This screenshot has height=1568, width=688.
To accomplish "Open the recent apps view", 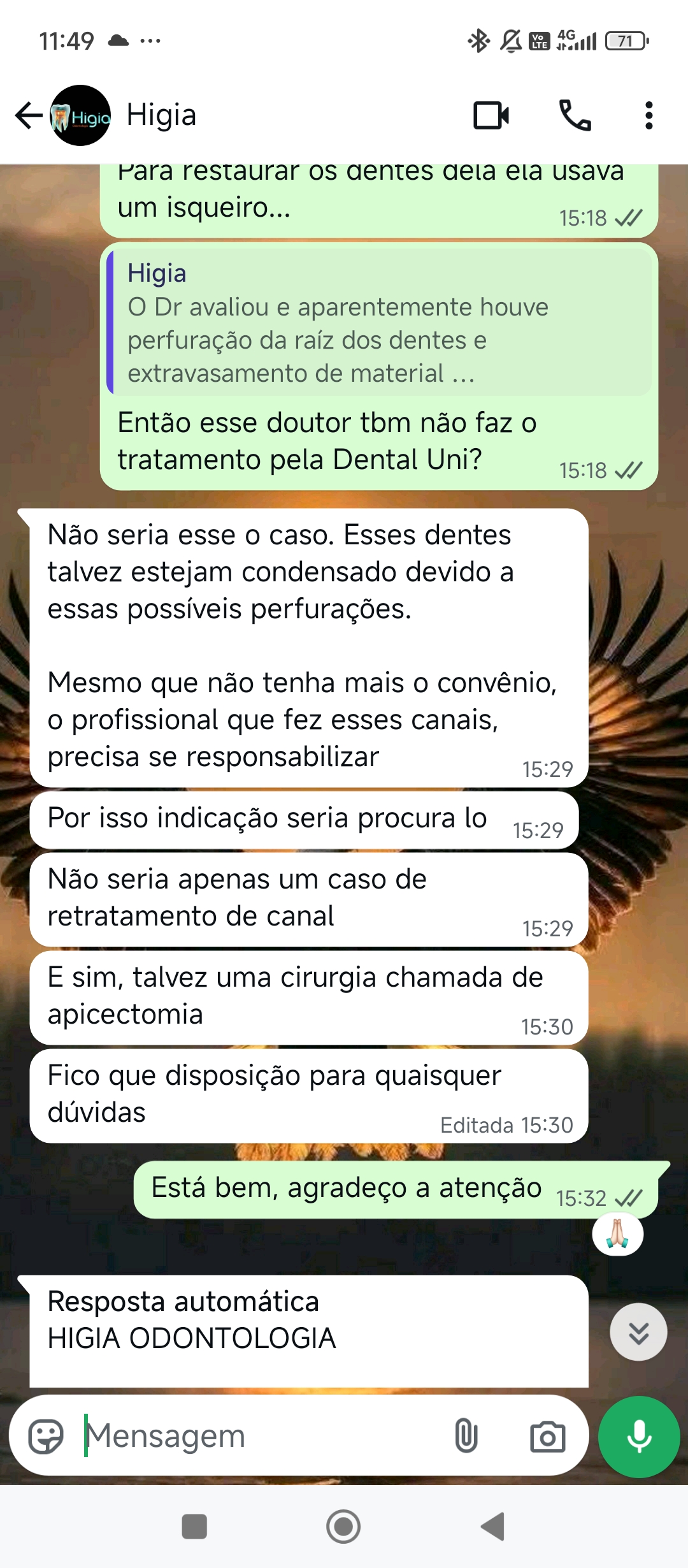I will click(x=194, y=1527).
